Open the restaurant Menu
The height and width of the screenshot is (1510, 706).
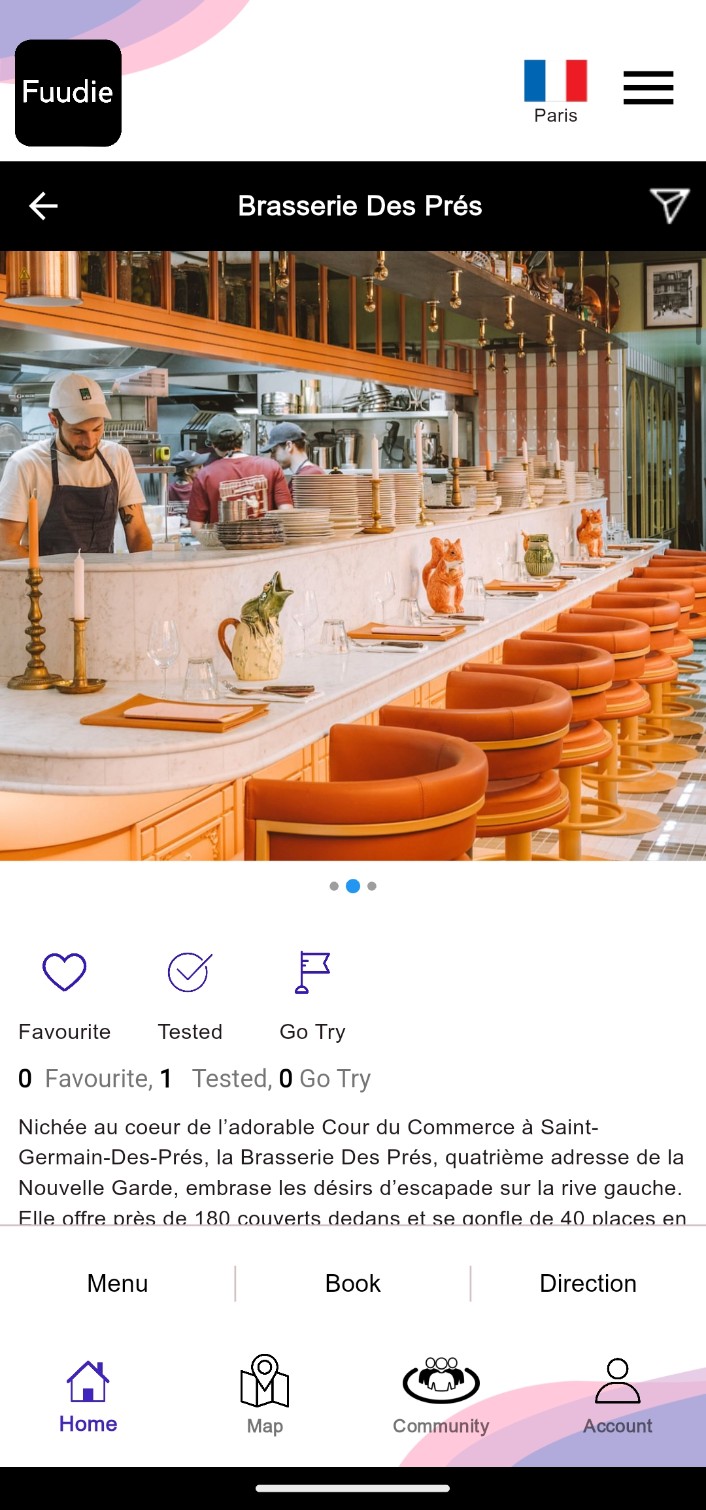pos(117,1283)
